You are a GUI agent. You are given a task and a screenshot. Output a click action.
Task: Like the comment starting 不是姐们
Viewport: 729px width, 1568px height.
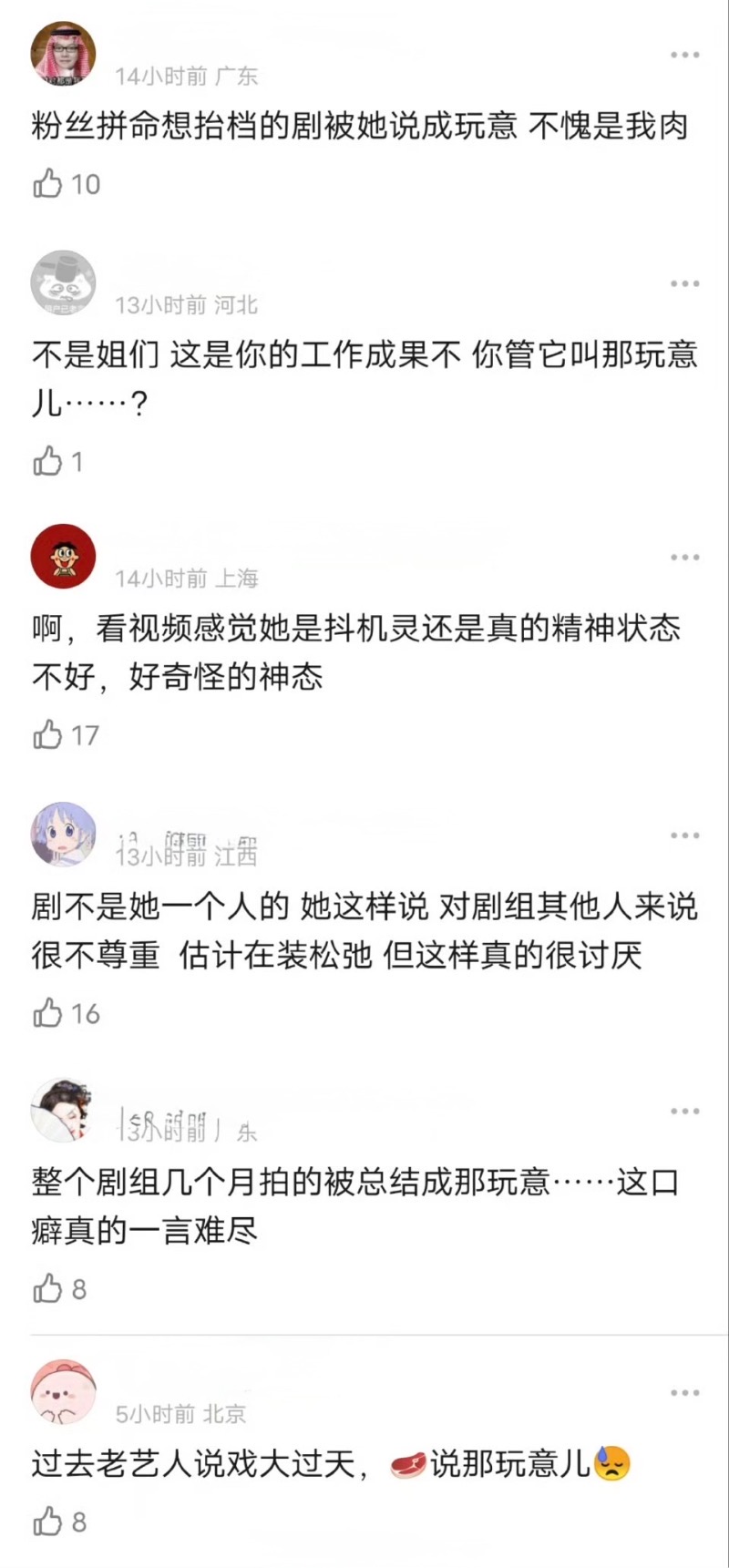click(48, 462)
